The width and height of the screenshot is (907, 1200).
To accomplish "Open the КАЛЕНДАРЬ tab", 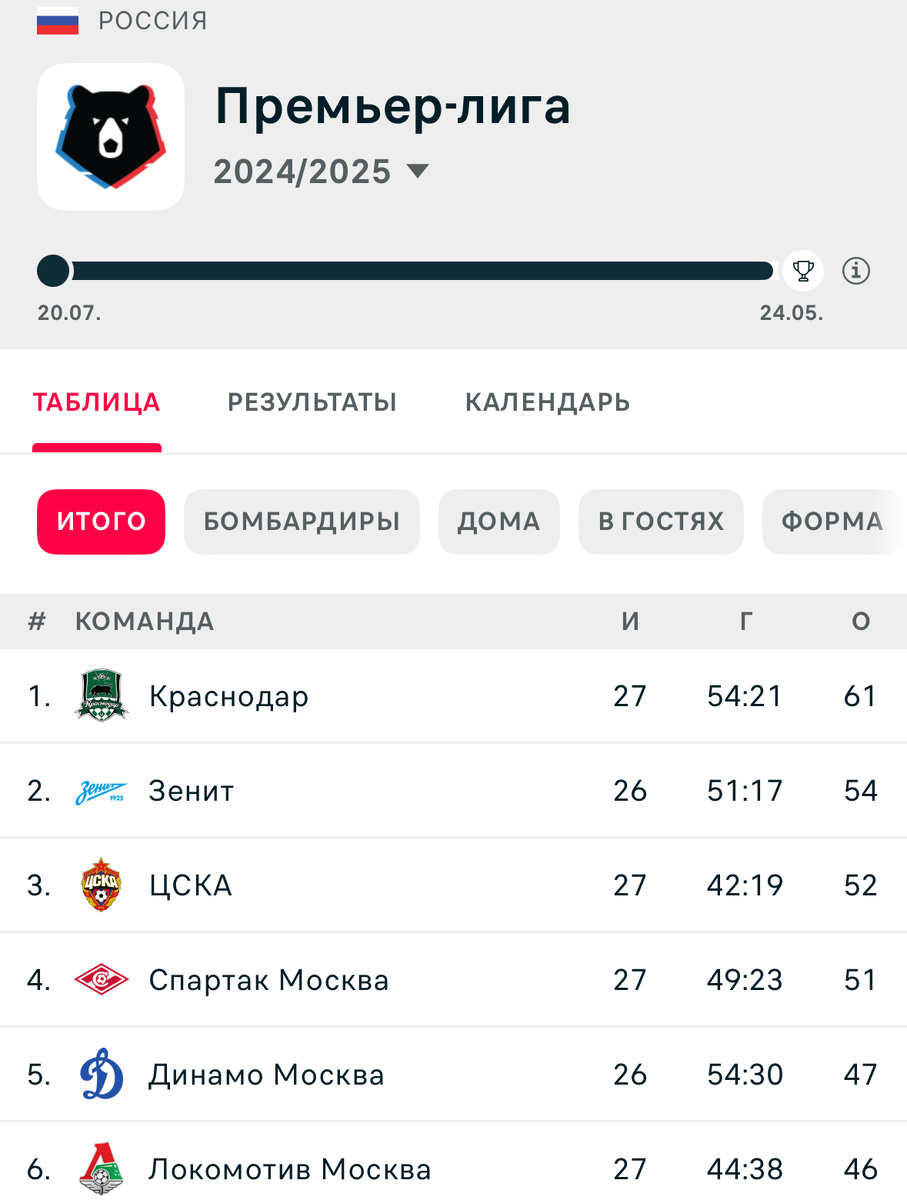I will (546, 402).
